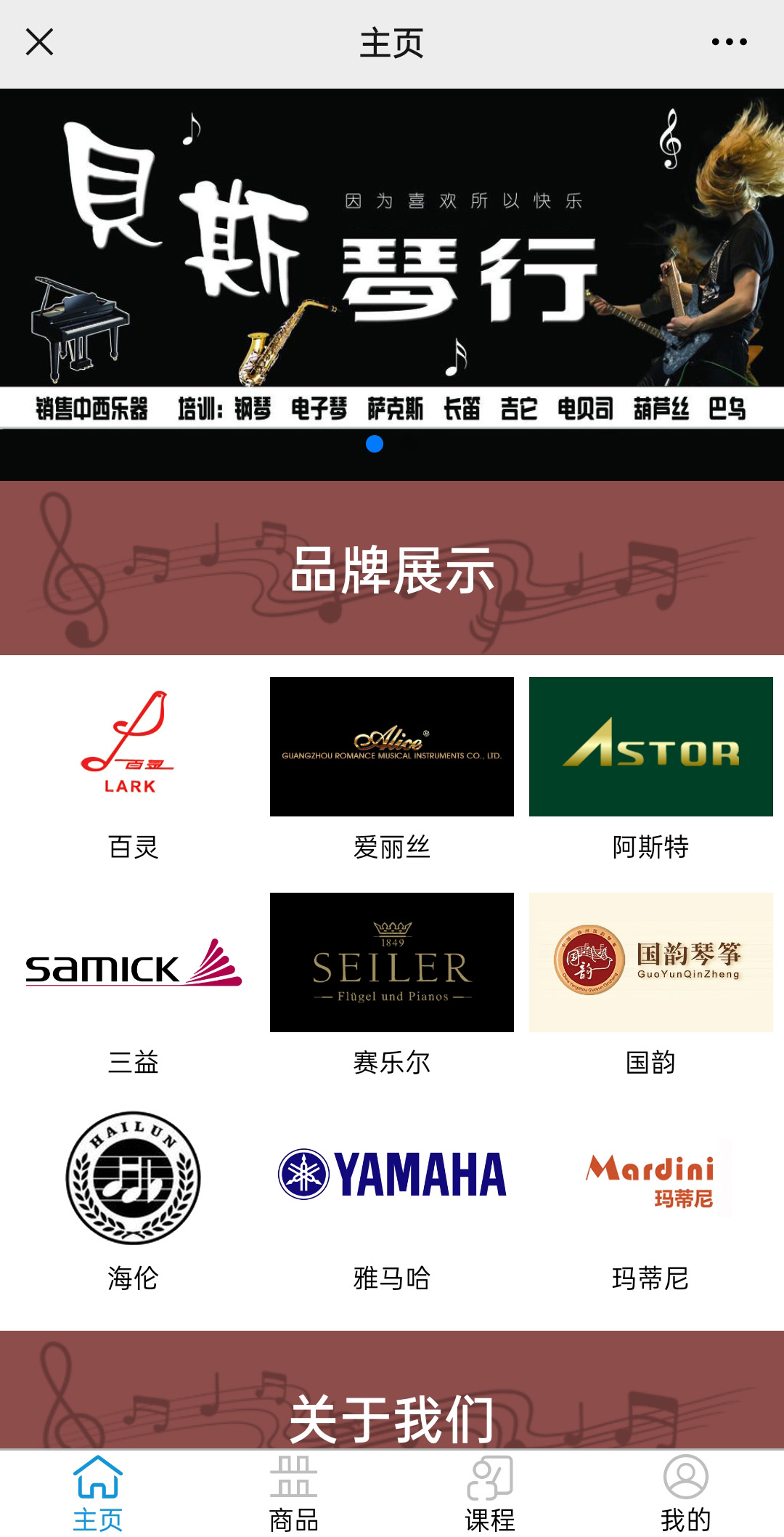The height and width of the screenshot is (1537, 784).
Task: View the 玛蒂尼 Mardini brand
Action: [x=650, y=1178]
